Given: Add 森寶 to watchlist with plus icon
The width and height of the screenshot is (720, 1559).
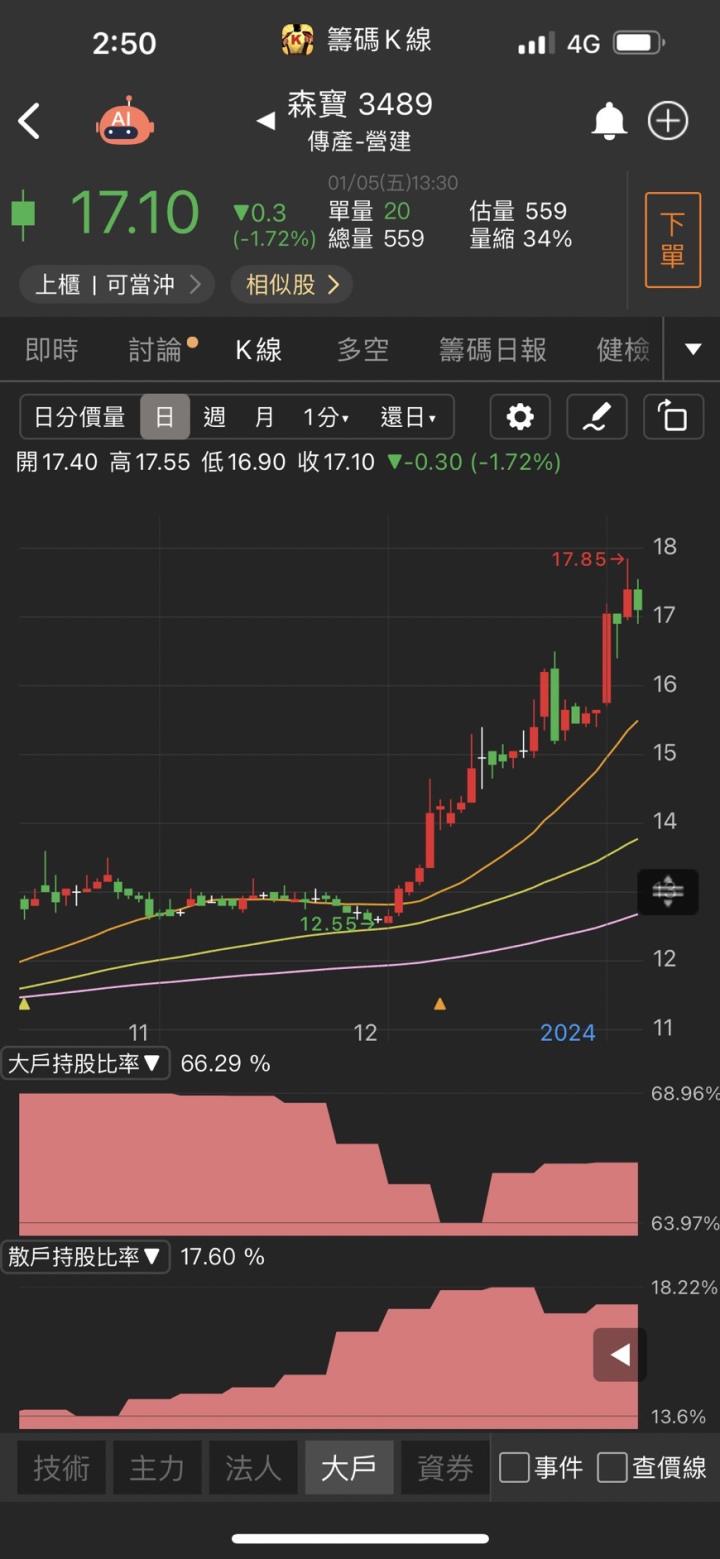Looking at the screenshot, I should [668, 122].
